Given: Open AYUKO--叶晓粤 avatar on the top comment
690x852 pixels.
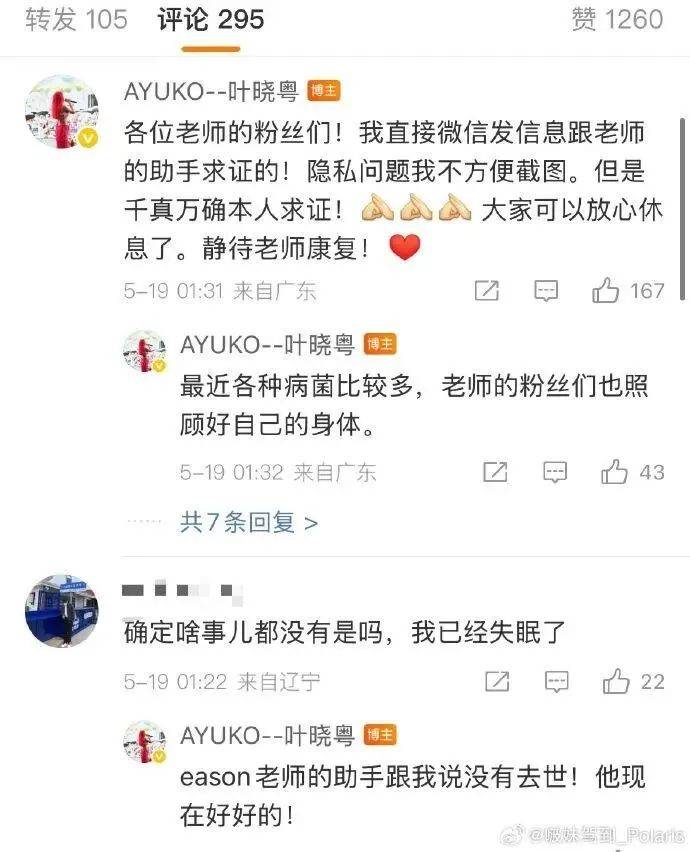Looking at the screenshot, I should (62, 112).
